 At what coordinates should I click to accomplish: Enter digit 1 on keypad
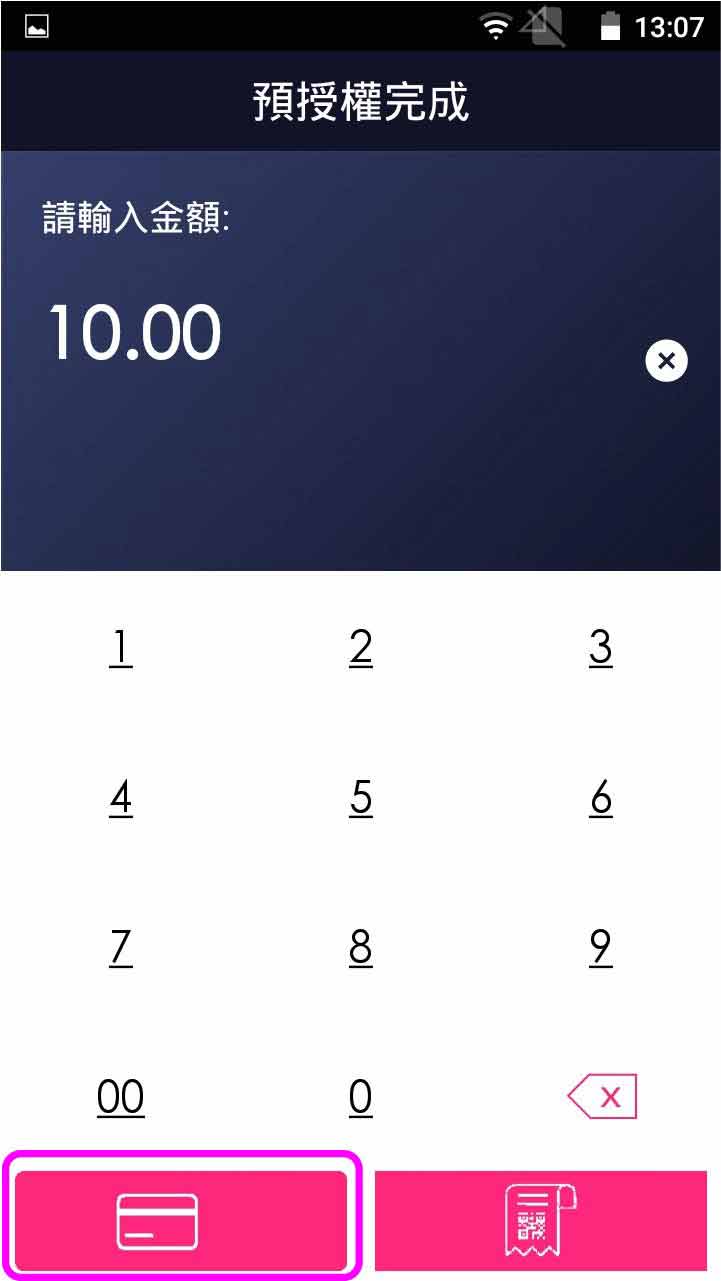(x=120, y=648)
